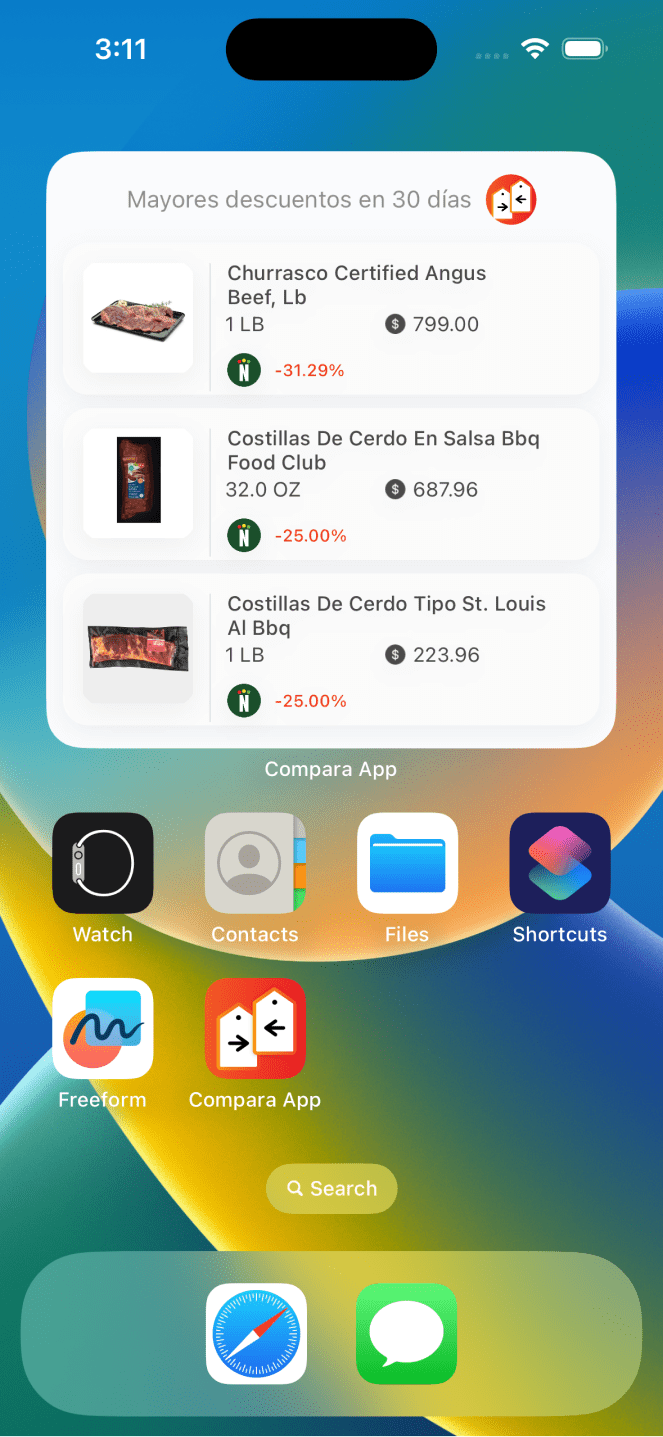Tap the Search pill above the dock
The image size is (663, 1437).
click(331, 1189)
